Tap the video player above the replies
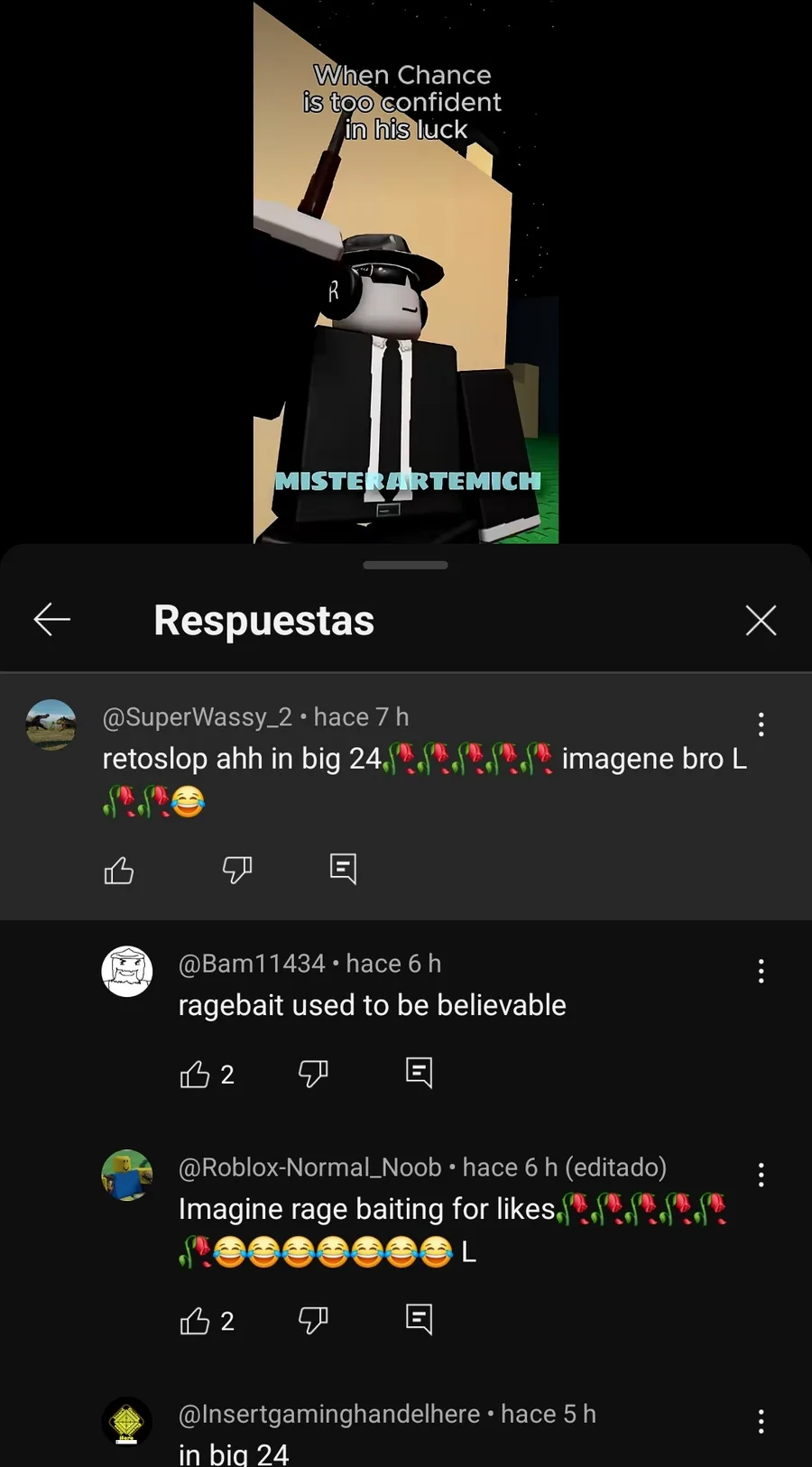Viewport: 812px width, 1467px height. coord(406,272)
